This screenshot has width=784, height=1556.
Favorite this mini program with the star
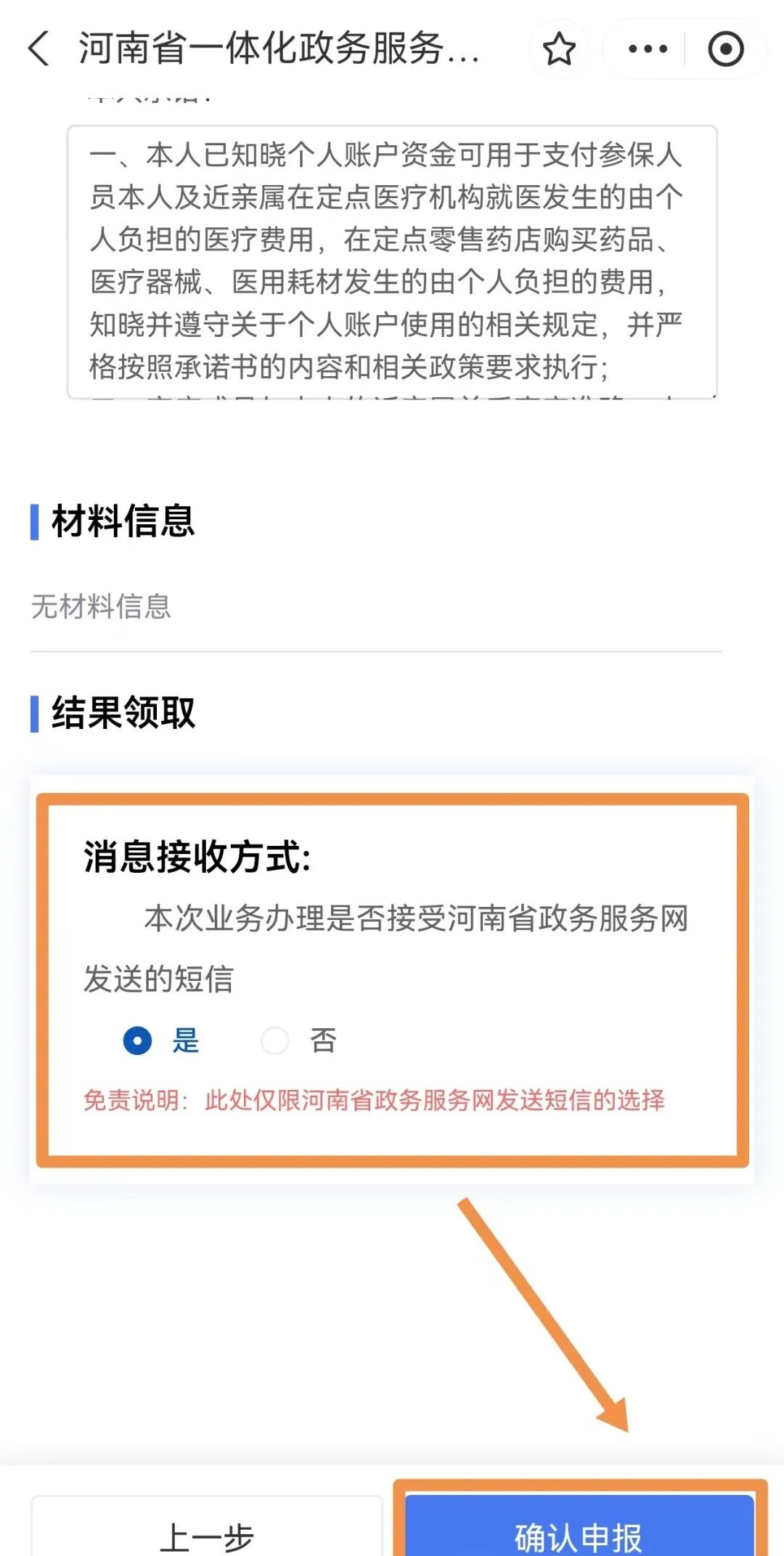click(x=559, y=49)
